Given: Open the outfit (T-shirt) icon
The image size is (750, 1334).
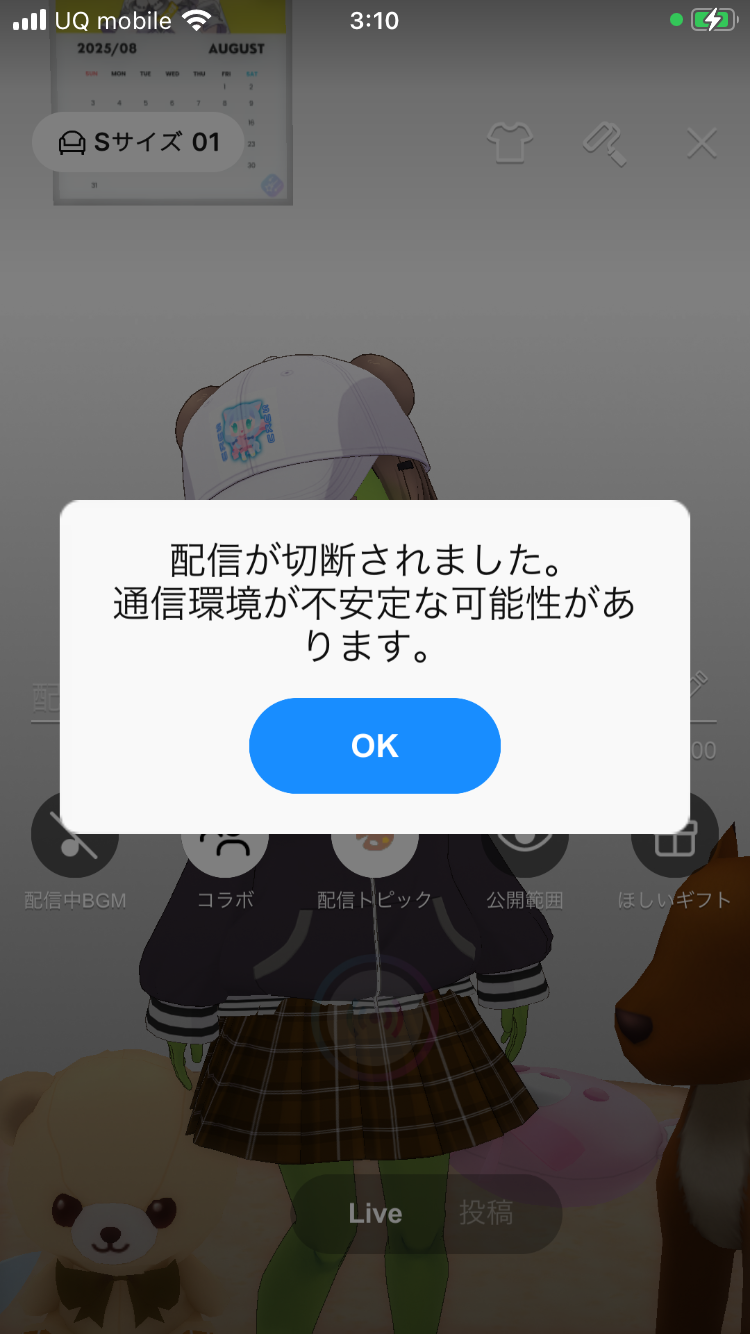Looking at the screenshot, I should 509,143.
